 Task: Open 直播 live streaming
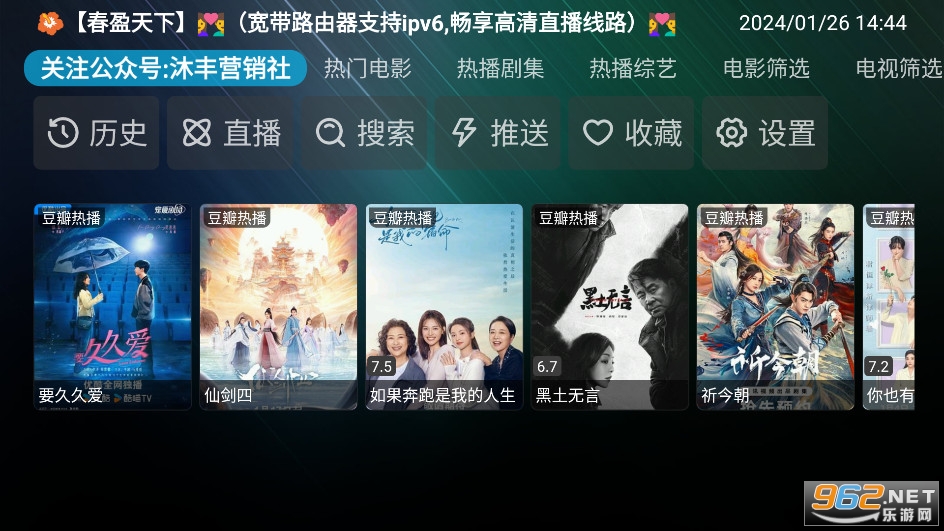point(230,133)
